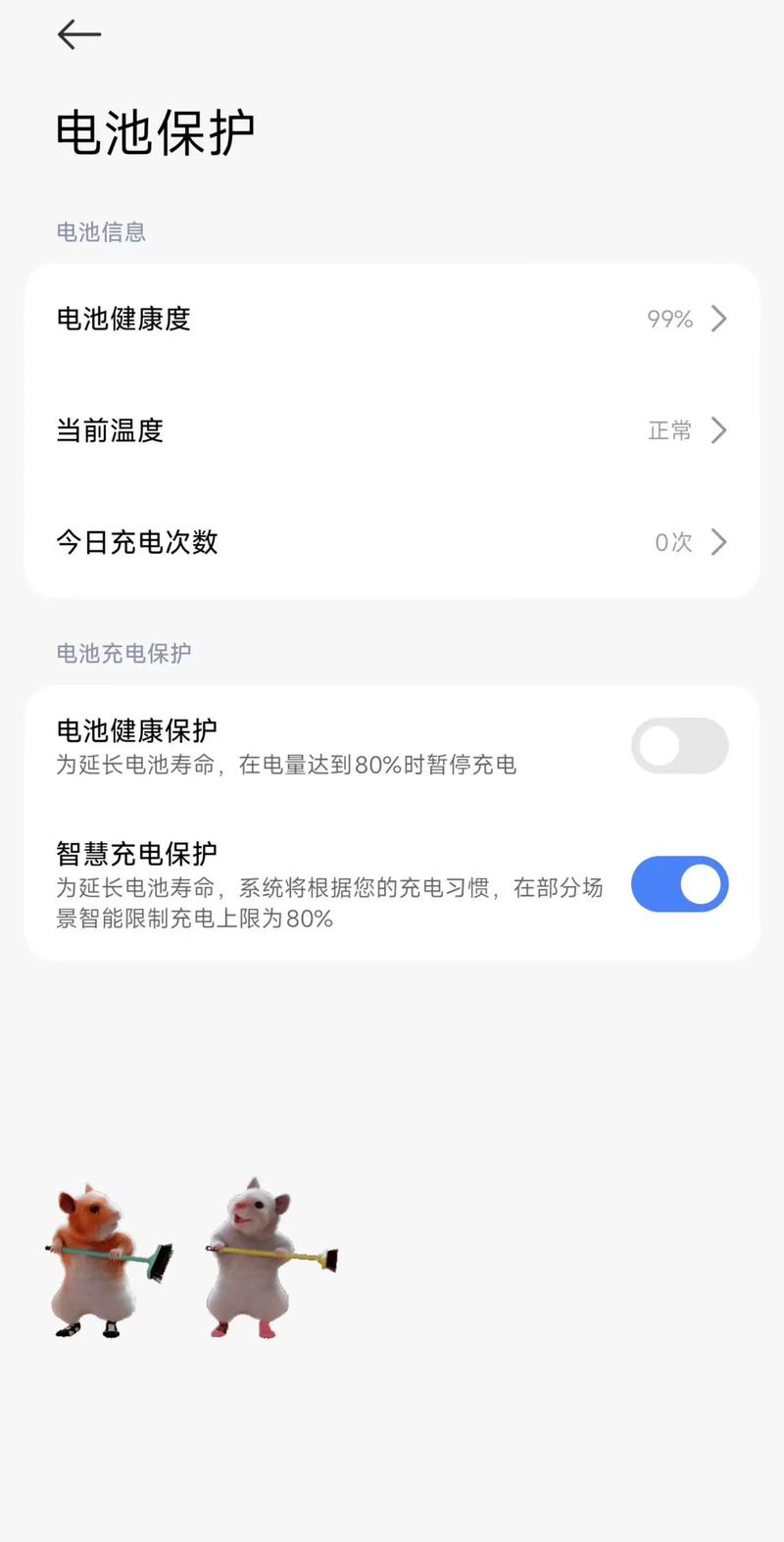Toggle battery health protection on

pos(679,746)
